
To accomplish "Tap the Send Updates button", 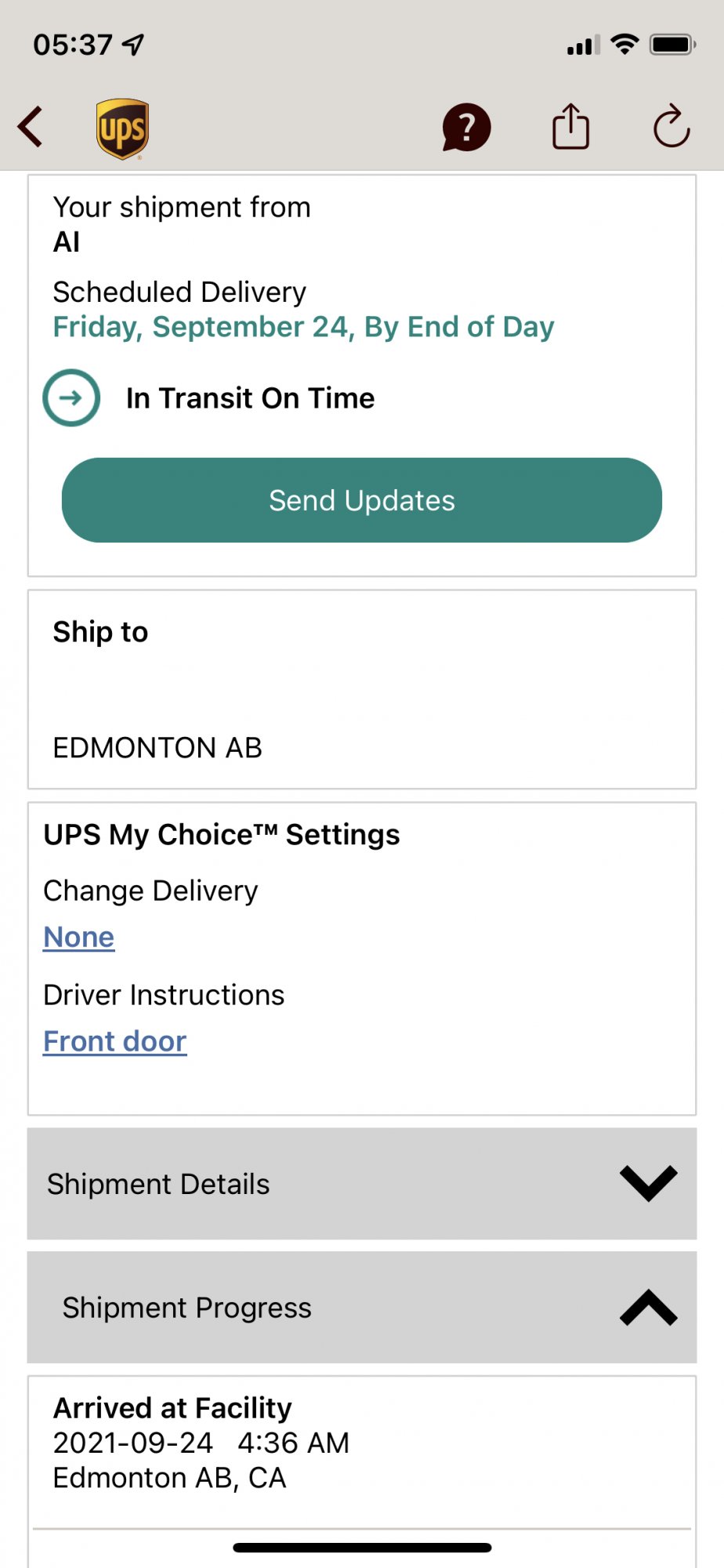I will (362, 500).
